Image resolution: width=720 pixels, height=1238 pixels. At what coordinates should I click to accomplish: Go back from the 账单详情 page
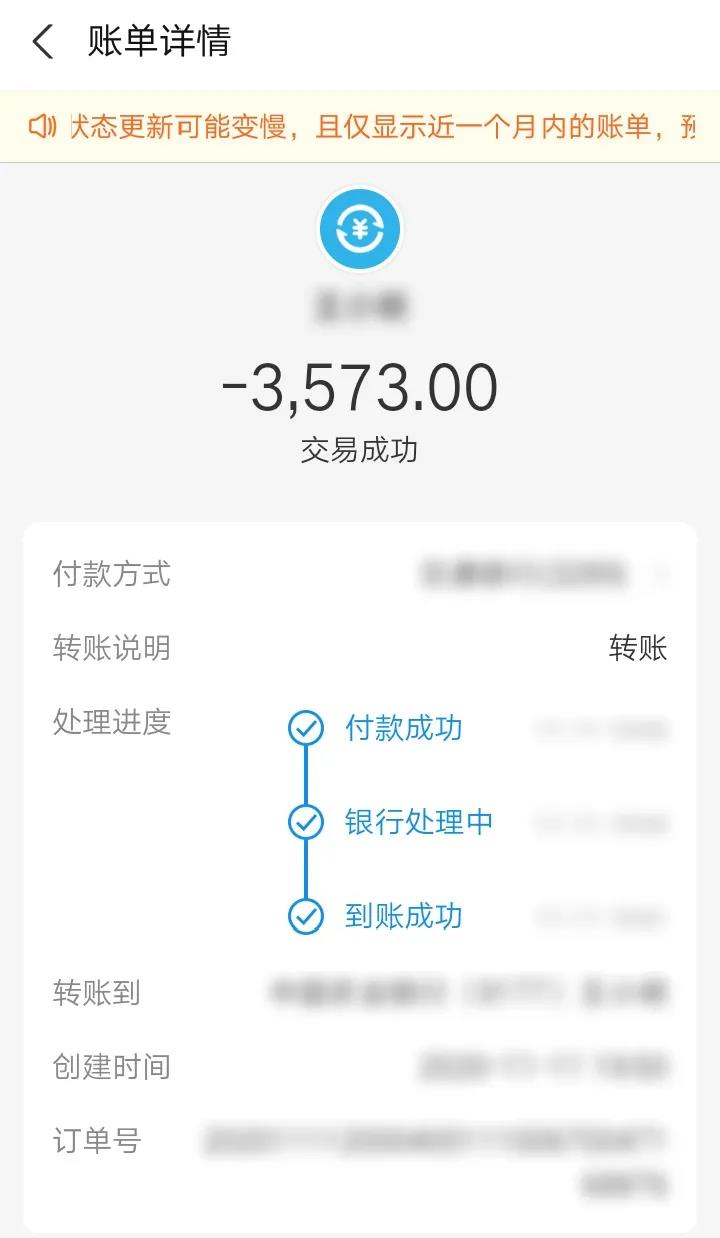coord(43,42)
